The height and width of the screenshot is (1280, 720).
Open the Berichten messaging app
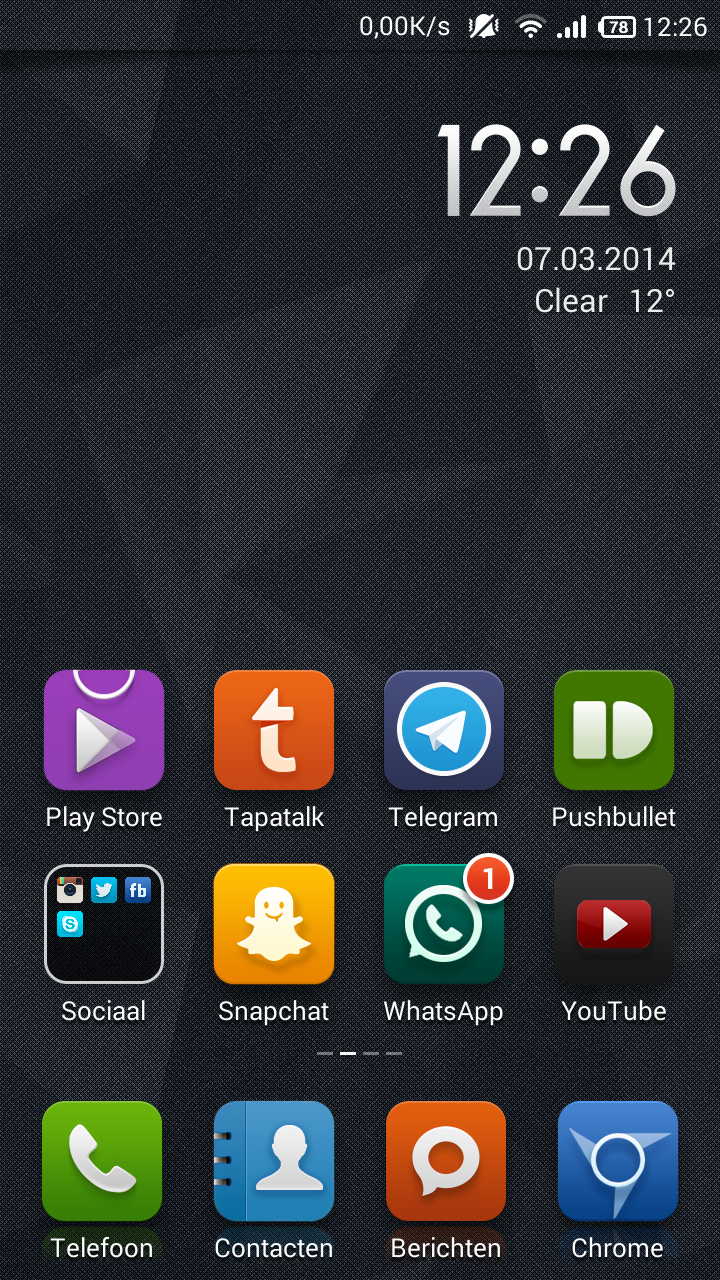[x=446, y=1161]
